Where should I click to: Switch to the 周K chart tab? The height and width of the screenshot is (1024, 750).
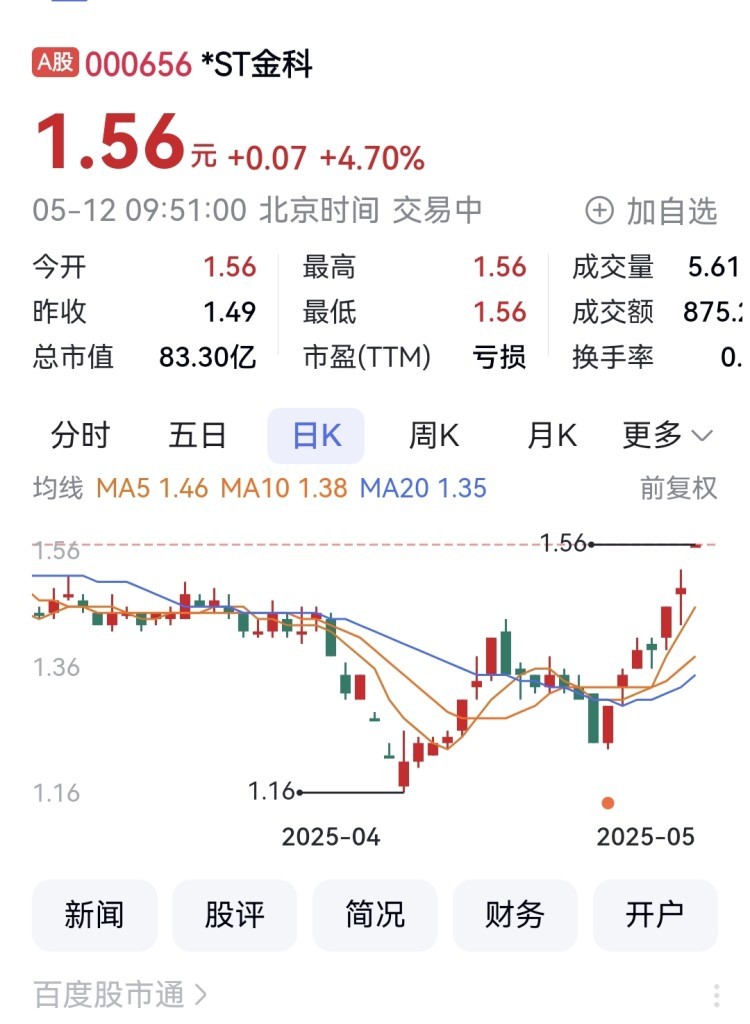[434, 436]
